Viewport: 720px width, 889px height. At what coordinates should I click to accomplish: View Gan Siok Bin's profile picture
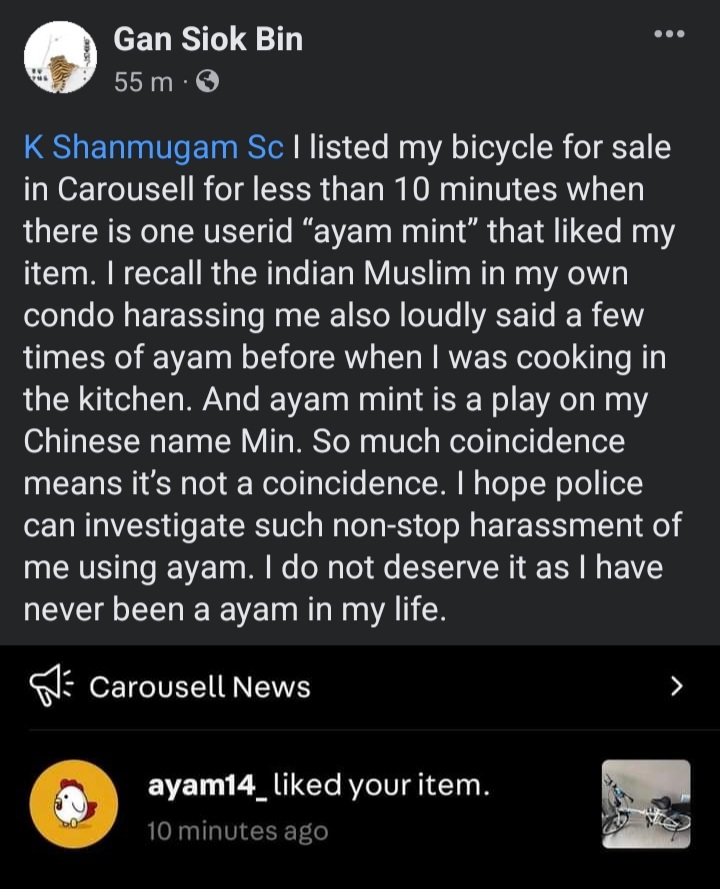60,58
